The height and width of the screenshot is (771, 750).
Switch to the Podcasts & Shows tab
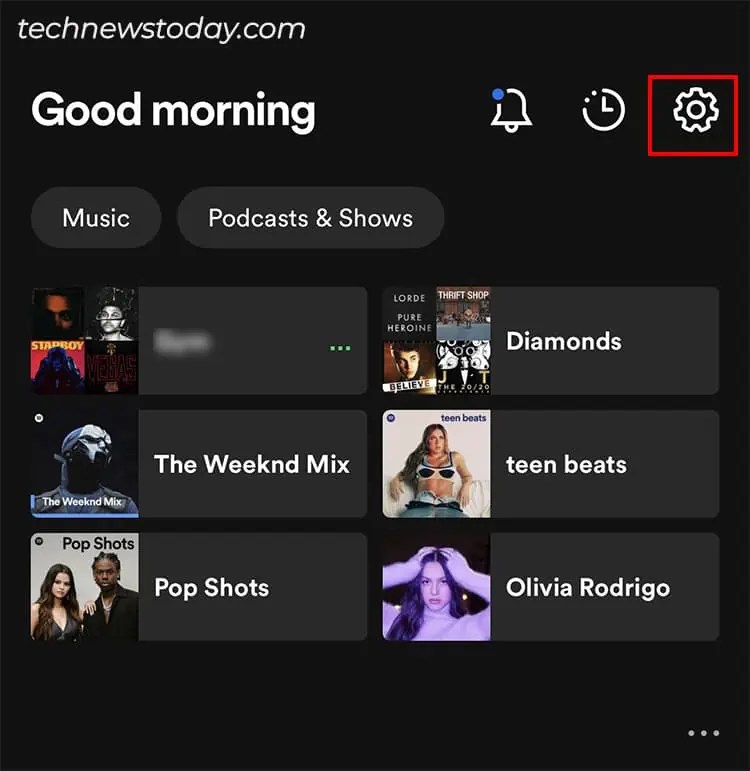coord(310,217)
